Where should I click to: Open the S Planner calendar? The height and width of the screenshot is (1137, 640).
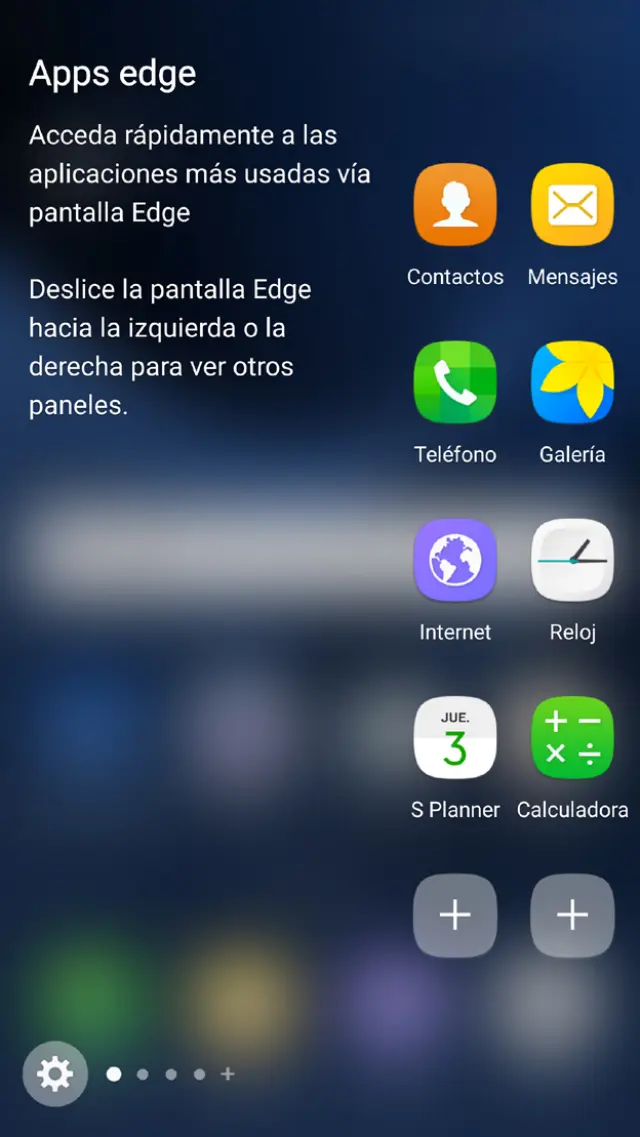click(455, 739)
